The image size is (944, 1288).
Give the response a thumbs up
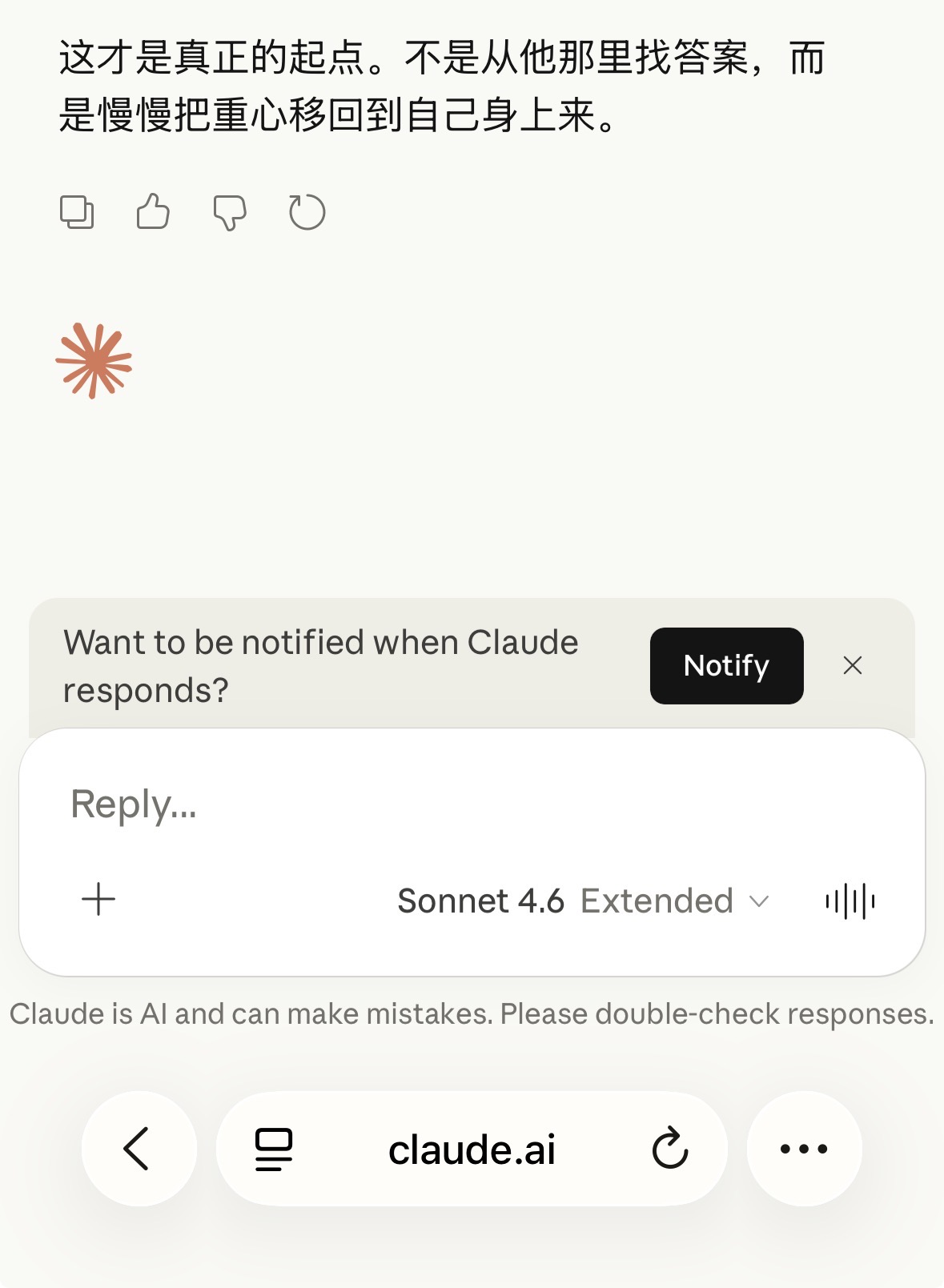tap(153, 213)
